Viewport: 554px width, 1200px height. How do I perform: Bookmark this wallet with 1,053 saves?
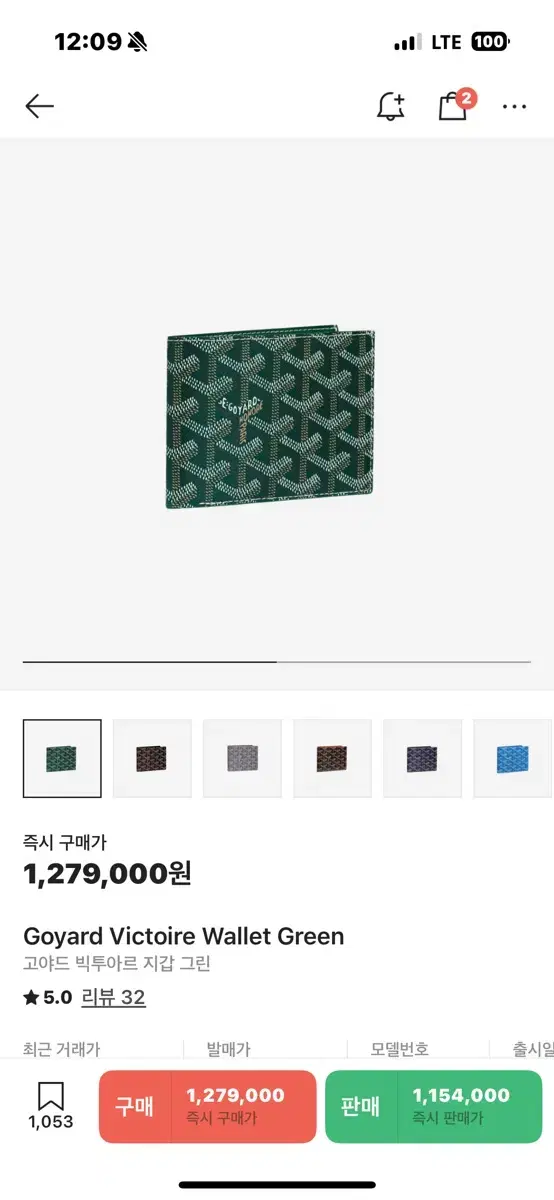[50, 1106]
